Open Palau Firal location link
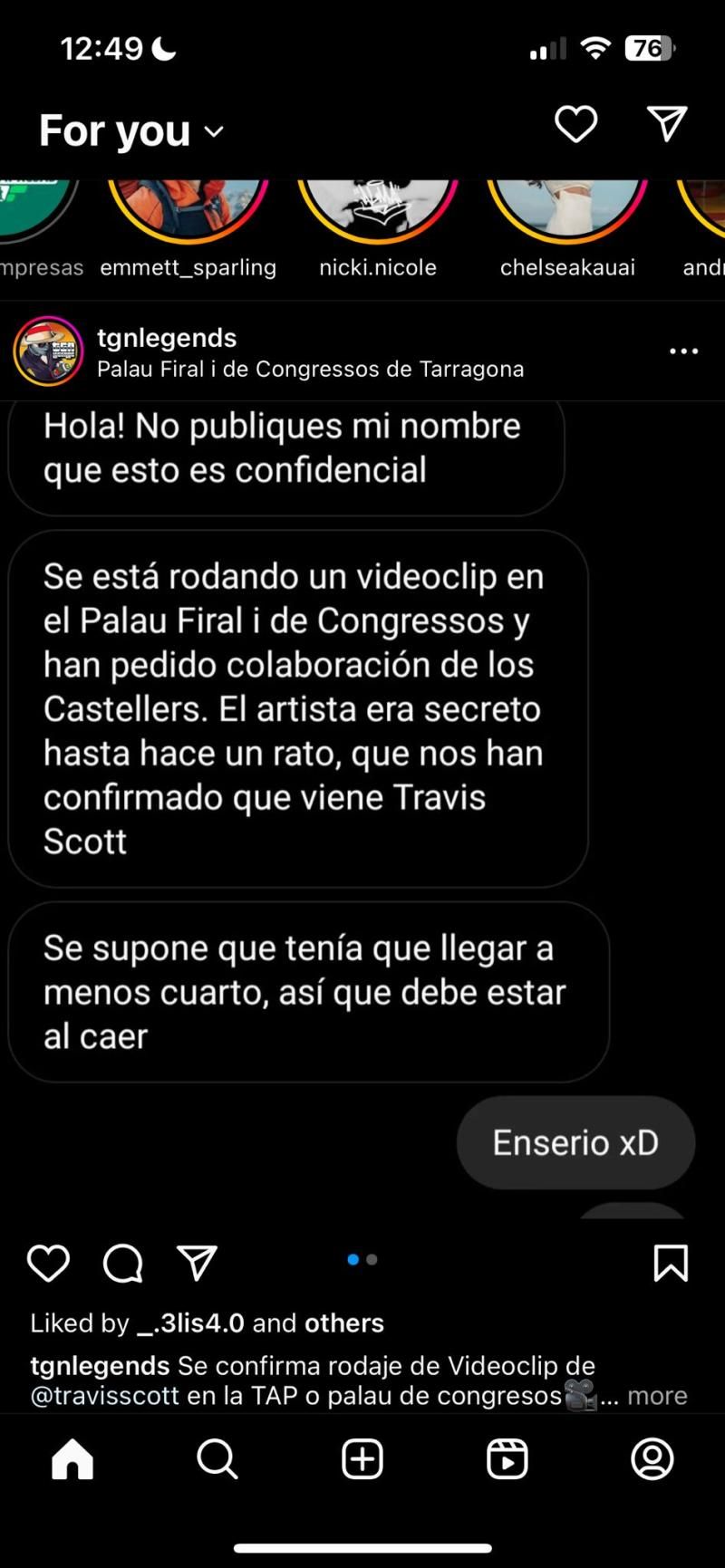 tap(310, 369)
